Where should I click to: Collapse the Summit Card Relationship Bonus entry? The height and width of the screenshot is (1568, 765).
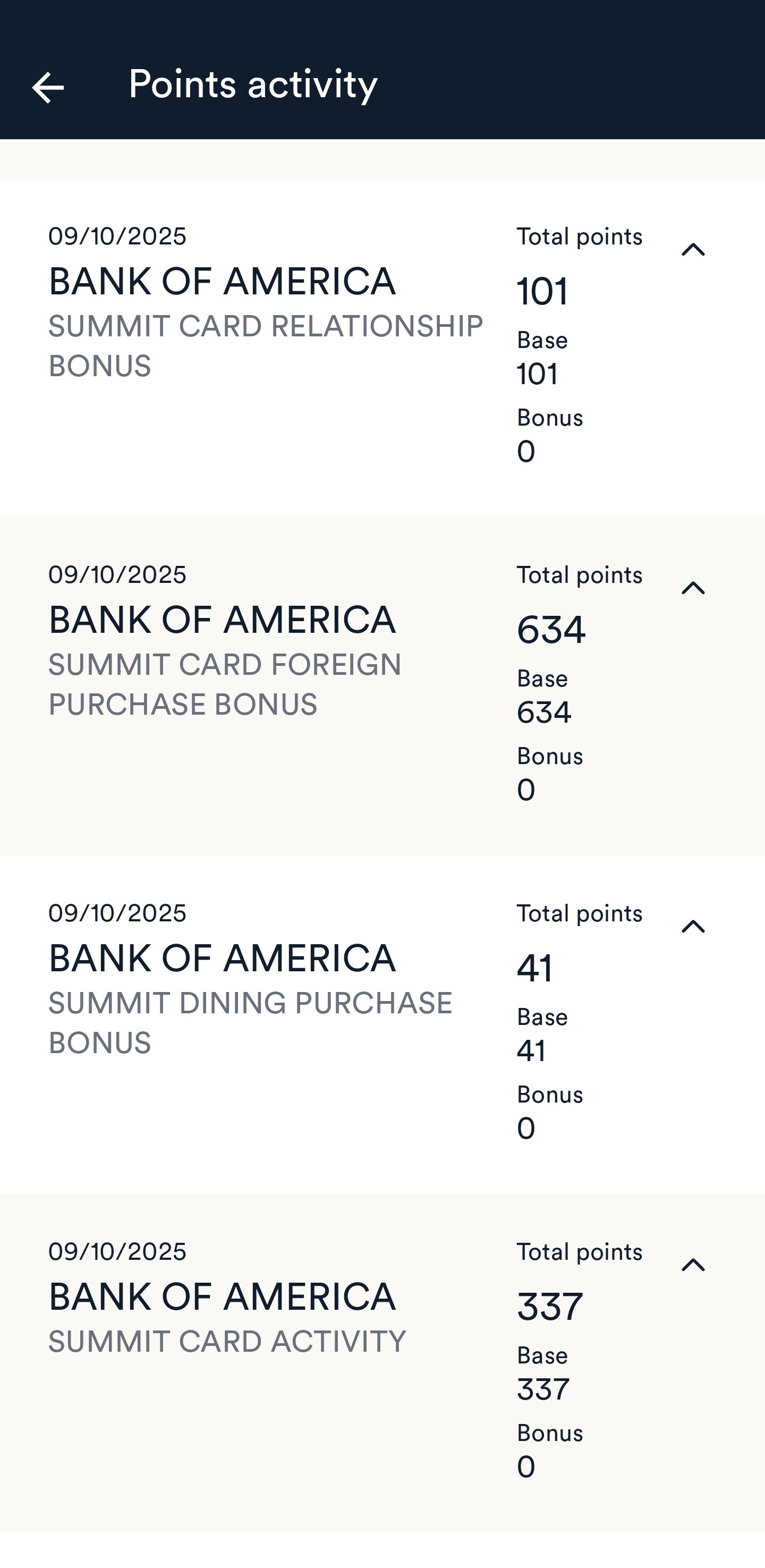pyautogui.click(x=693, y=249)
